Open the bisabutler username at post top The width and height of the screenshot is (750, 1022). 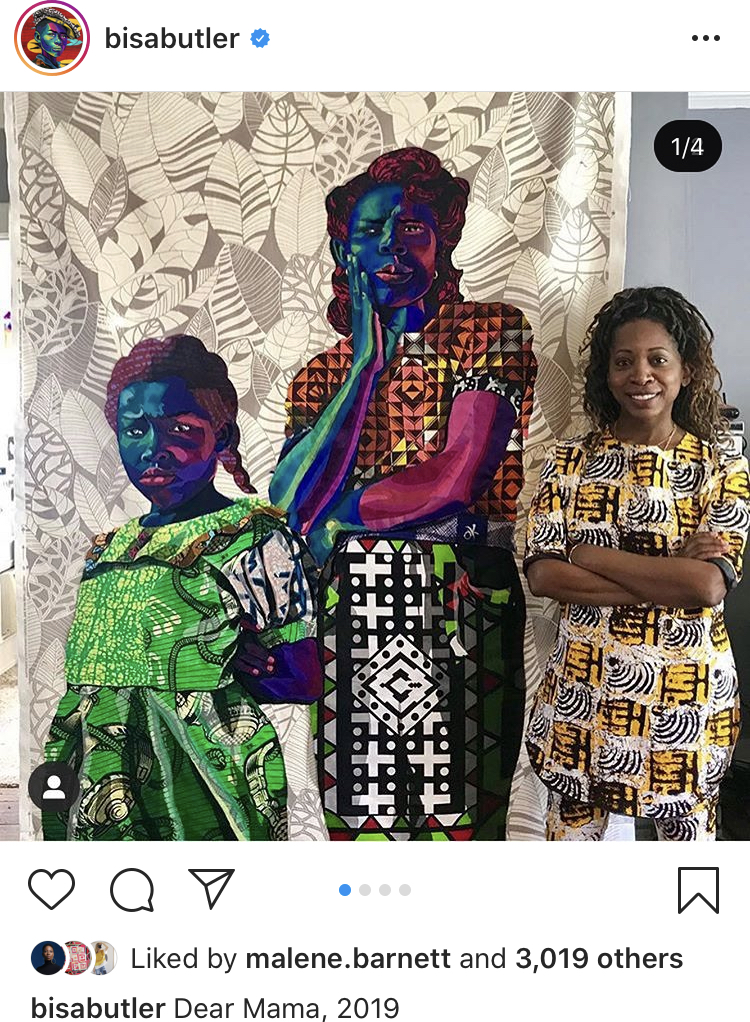[172, 39]
